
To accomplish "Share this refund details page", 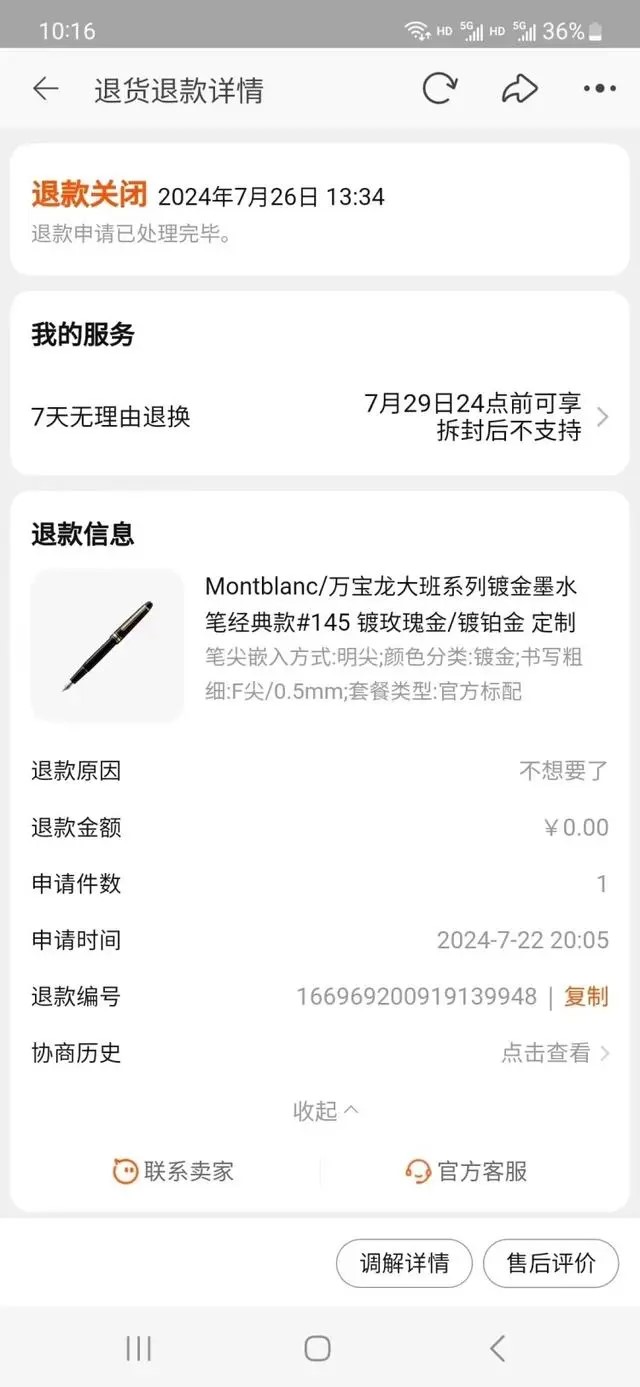I will 519,89.
